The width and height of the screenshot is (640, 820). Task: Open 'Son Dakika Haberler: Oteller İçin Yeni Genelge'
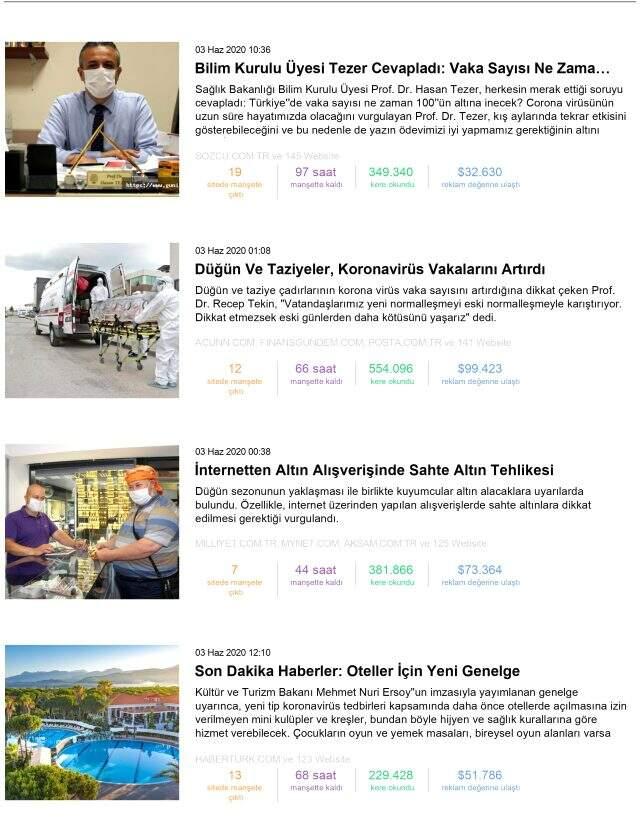click(x=357, y=671)
